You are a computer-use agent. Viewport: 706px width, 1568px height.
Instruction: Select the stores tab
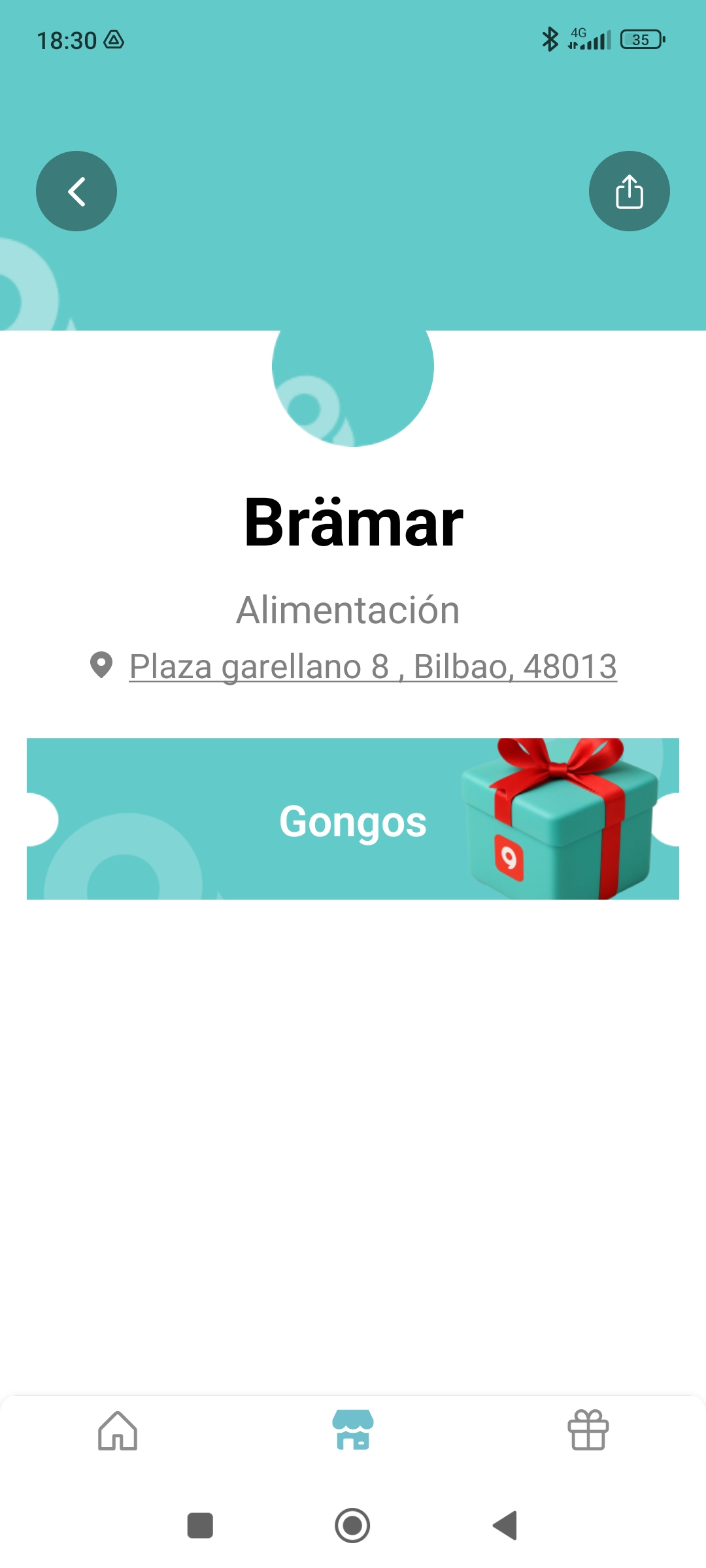coord(353,1431)
